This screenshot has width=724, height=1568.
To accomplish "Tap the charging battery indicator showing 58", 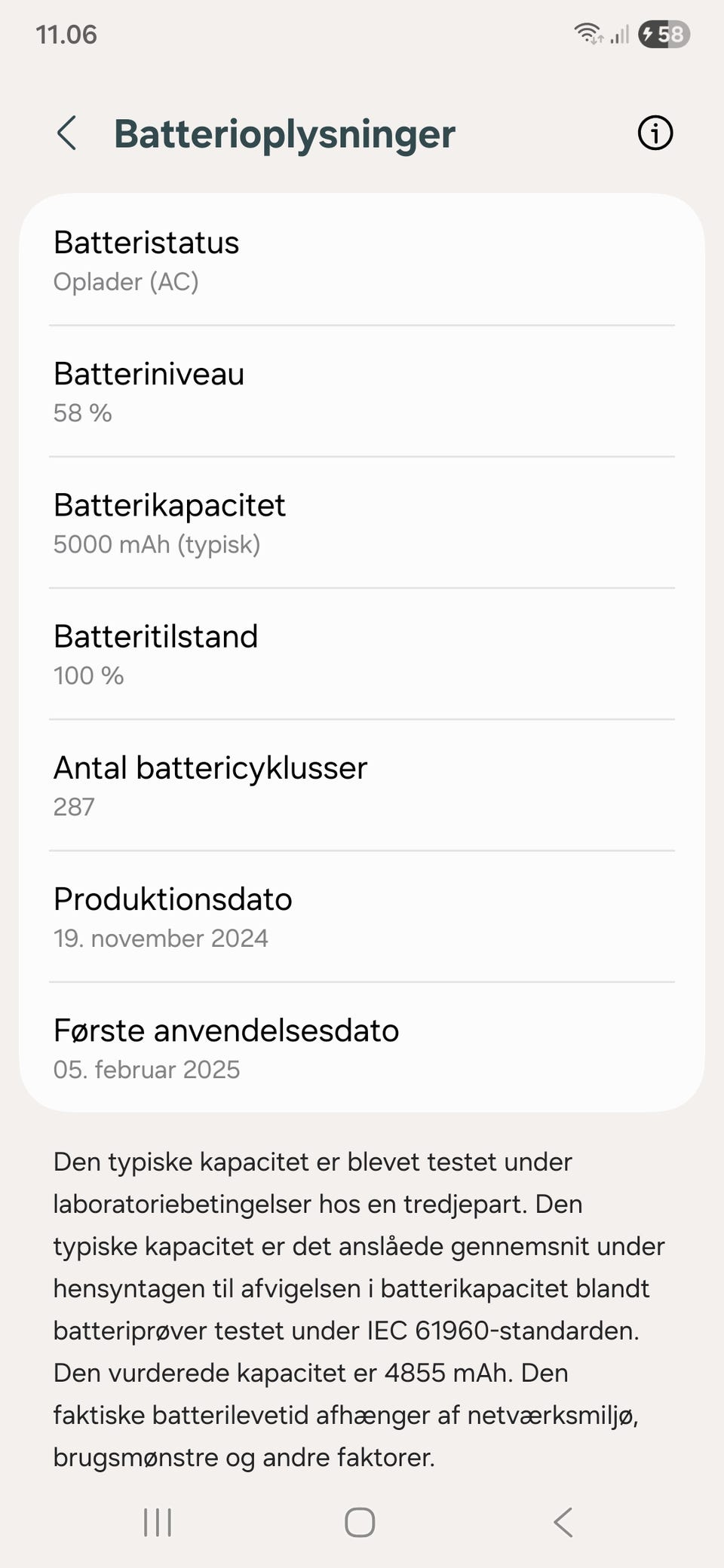I will pyautogui.click(x=667, y=33).
